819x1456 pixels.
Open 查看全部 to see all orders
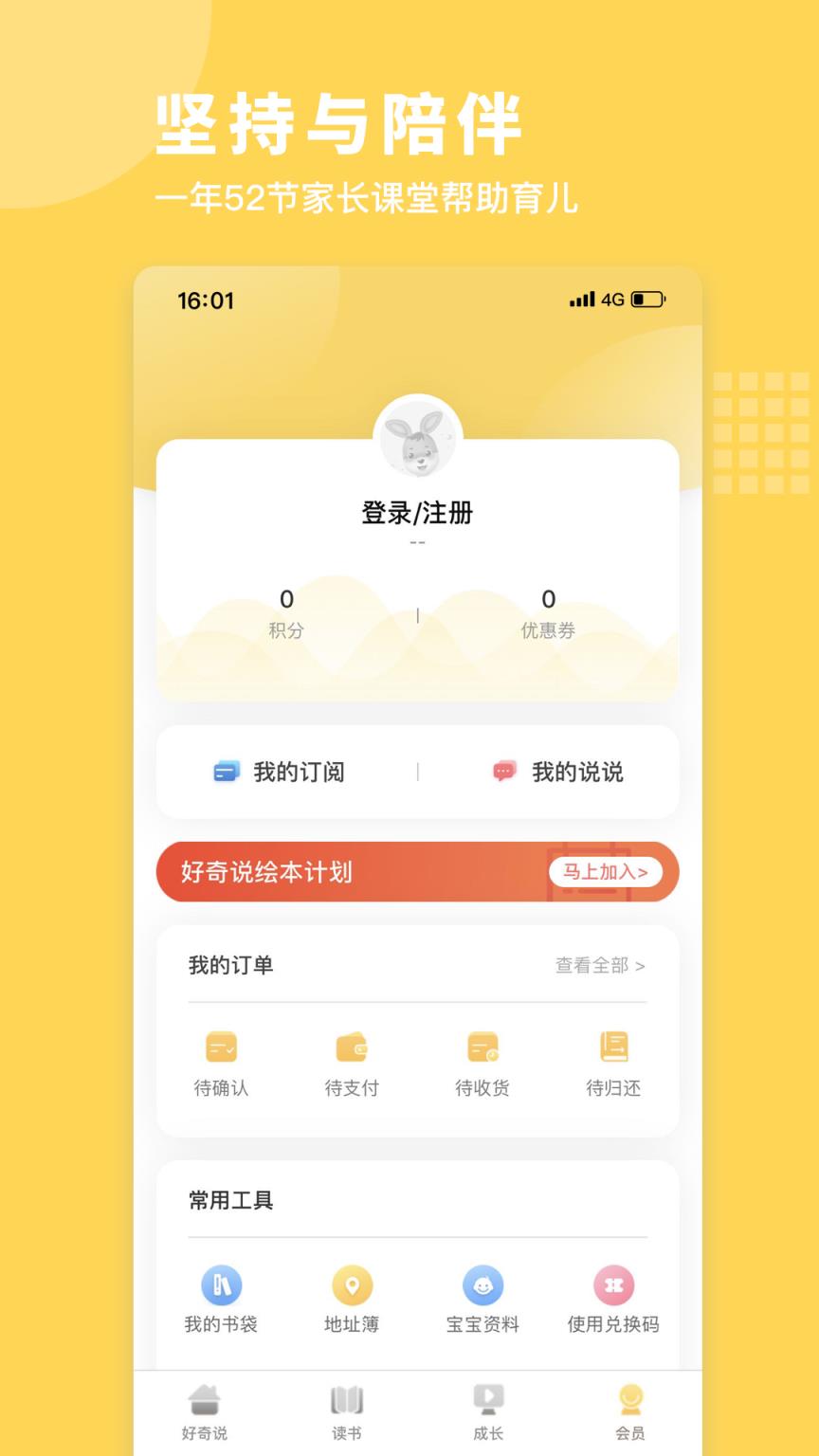(599, 965)
